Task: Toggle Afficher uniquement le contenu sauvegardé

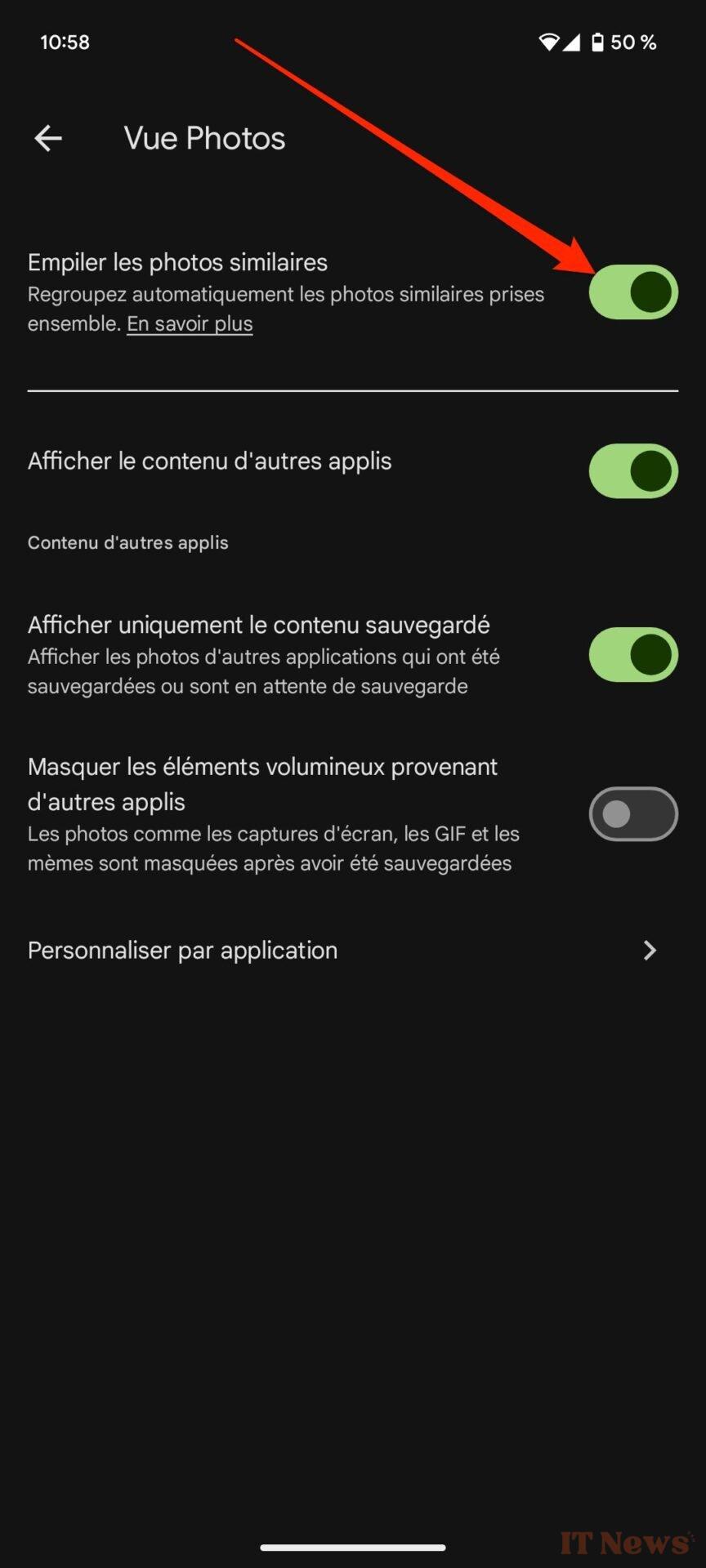Action: (x=633, y=654)
